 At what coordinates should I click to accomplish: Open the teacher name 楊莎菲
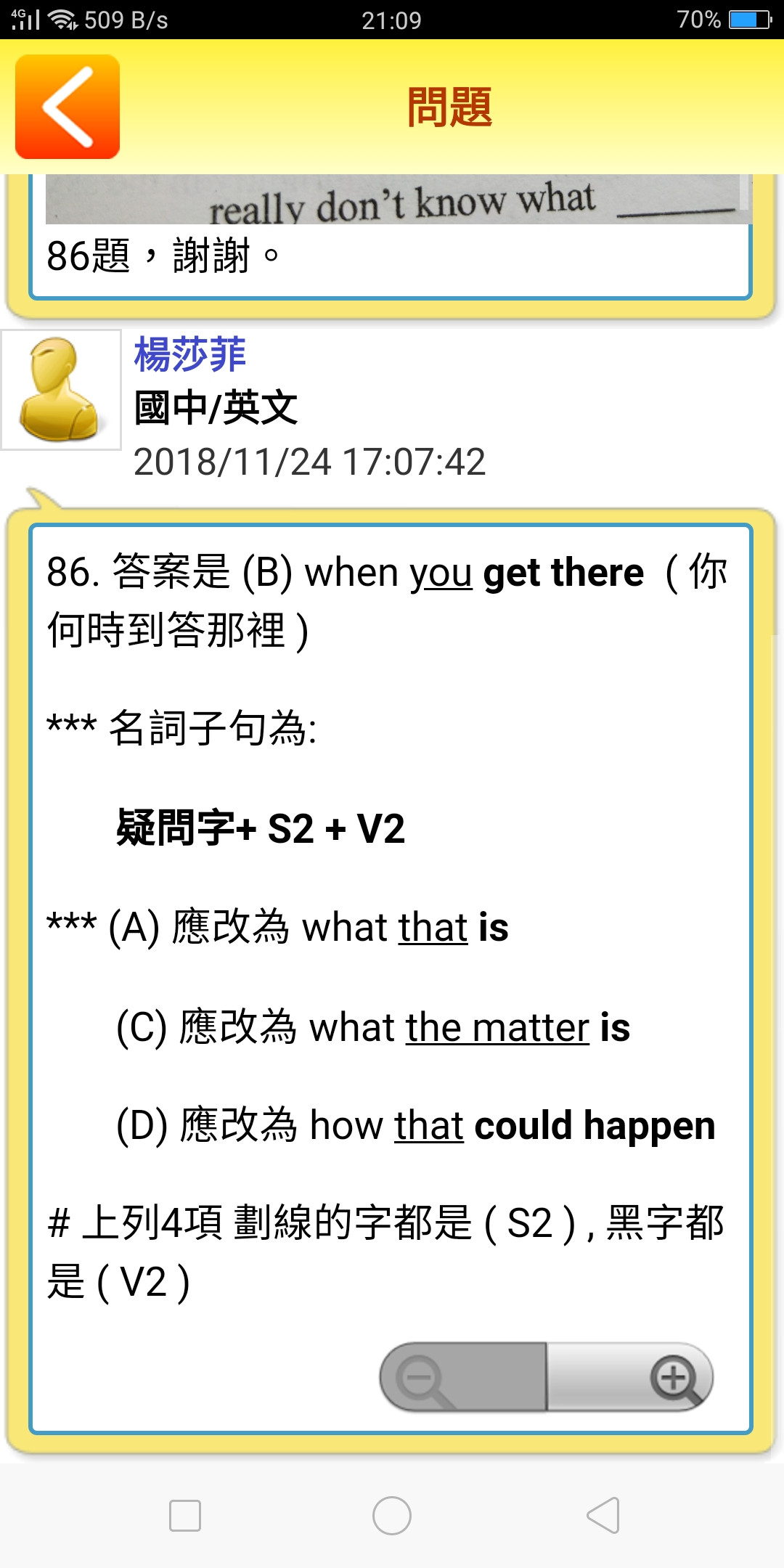coord(190,355)
